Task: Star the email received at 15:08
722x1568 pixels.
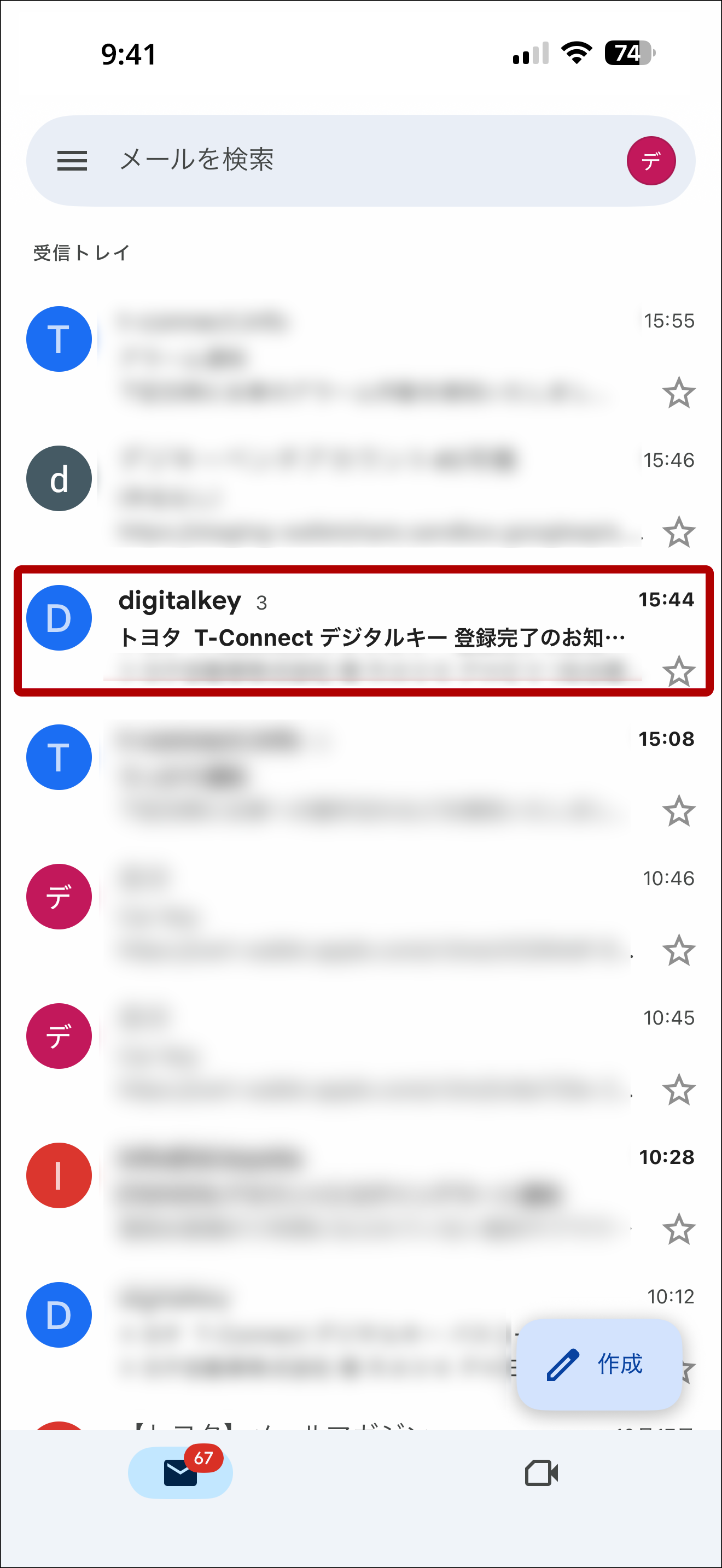Action: click(678, 811)
